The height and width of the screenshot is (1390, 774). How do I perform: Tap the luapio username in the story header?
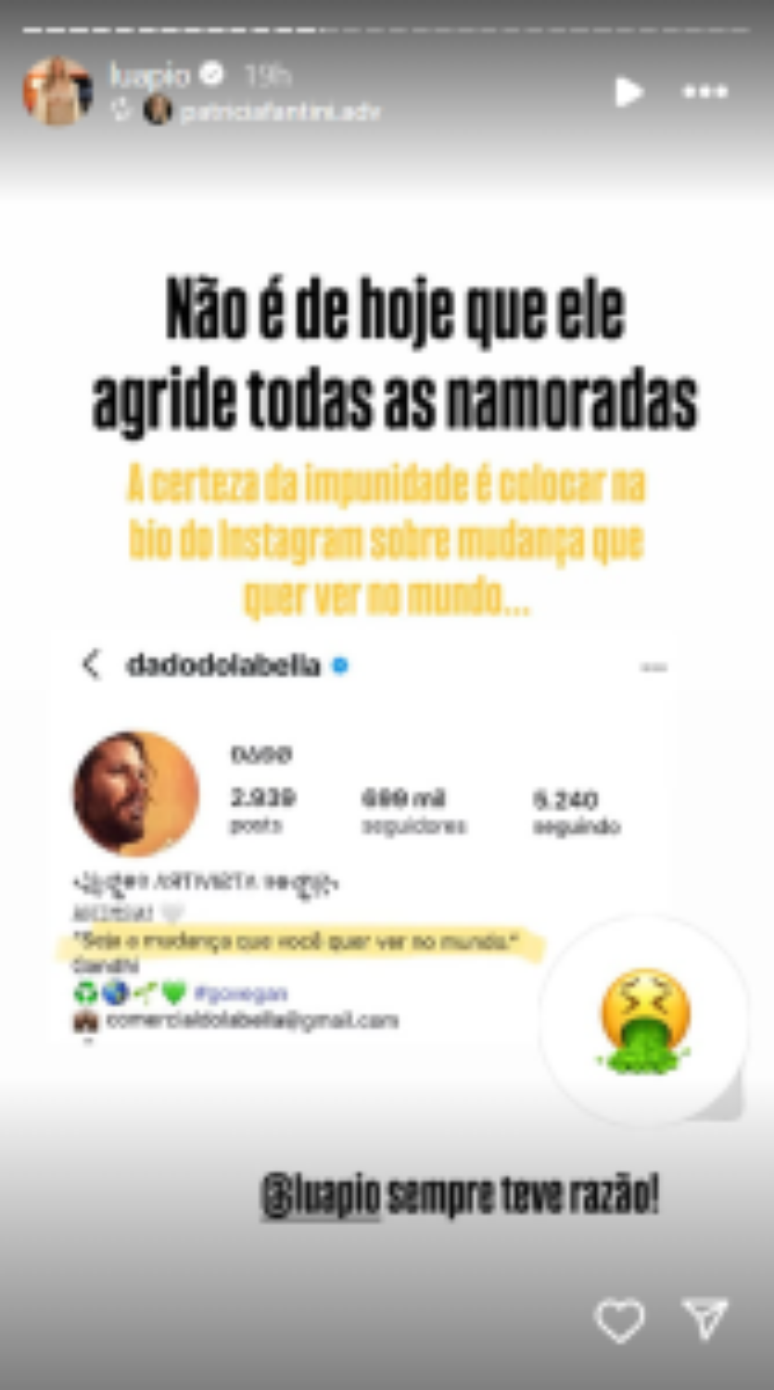coord(150,75)
